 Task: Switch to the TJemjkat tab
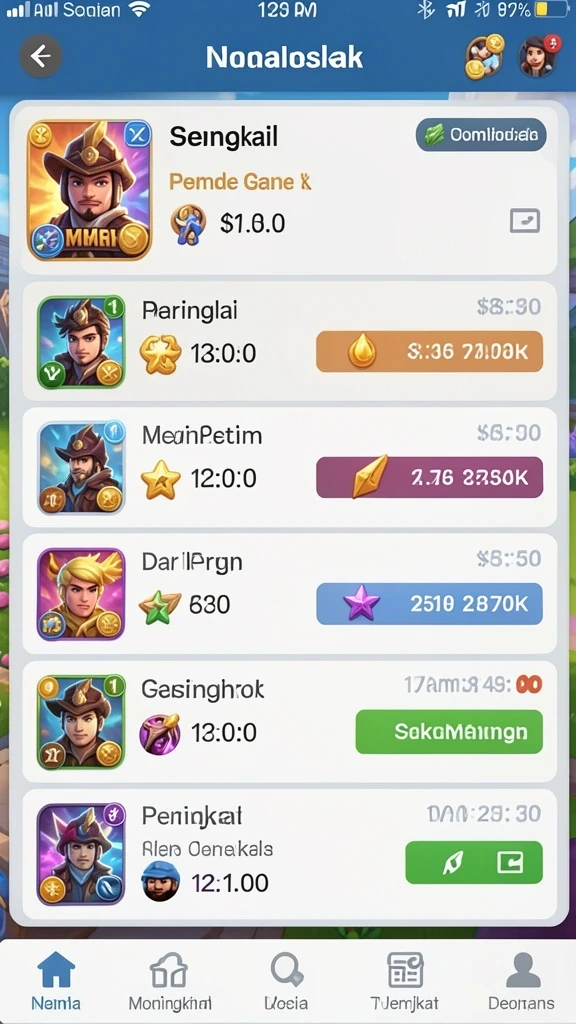click(405, 981)
